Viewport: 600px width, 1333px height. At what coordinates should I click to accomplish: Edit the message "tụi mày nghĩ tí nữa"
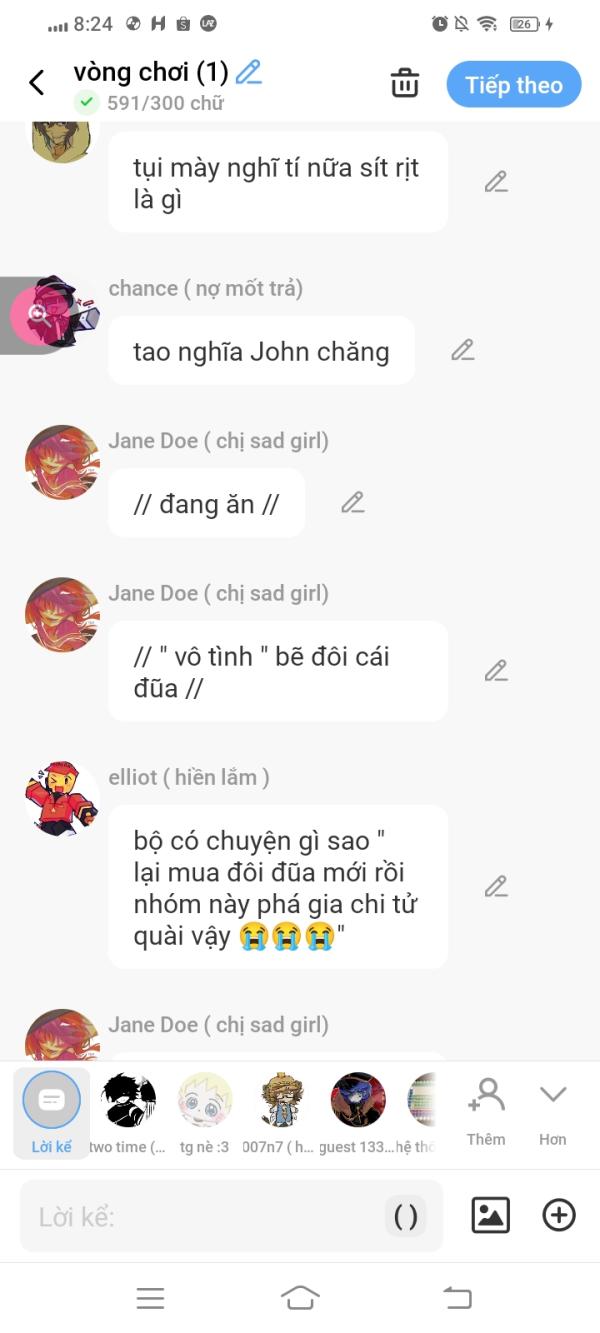(x=496, y=182)
